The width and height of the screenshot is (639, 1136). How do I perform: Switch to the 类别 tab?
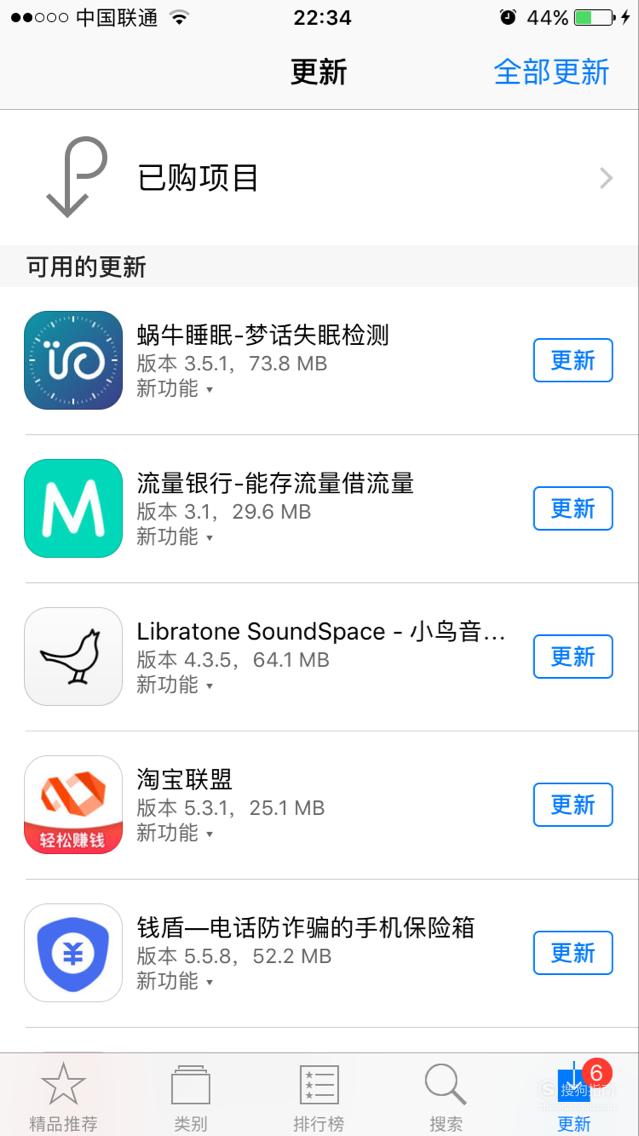[191, 1095]
